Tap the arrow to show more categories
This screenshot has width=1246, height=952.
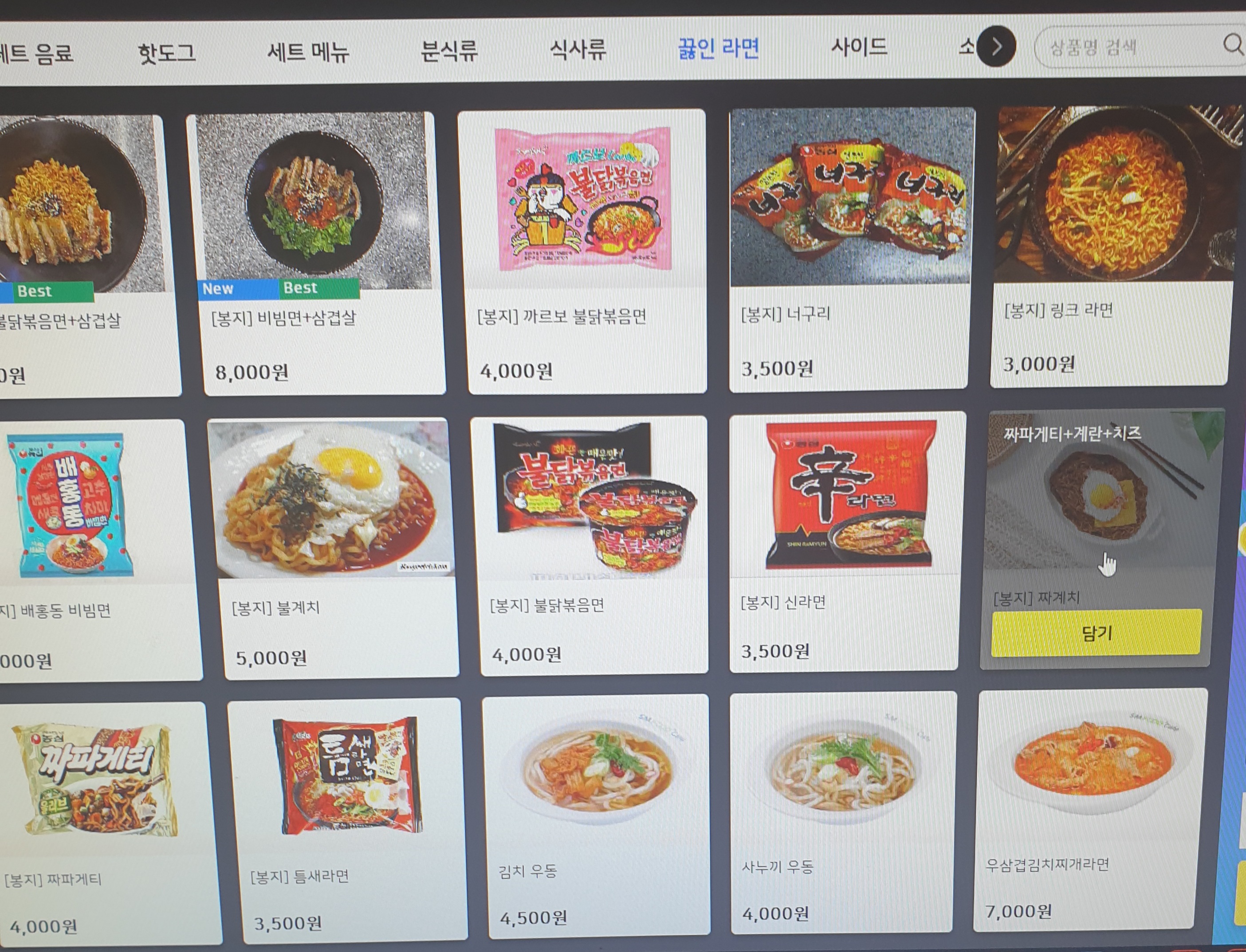(996, 47)
